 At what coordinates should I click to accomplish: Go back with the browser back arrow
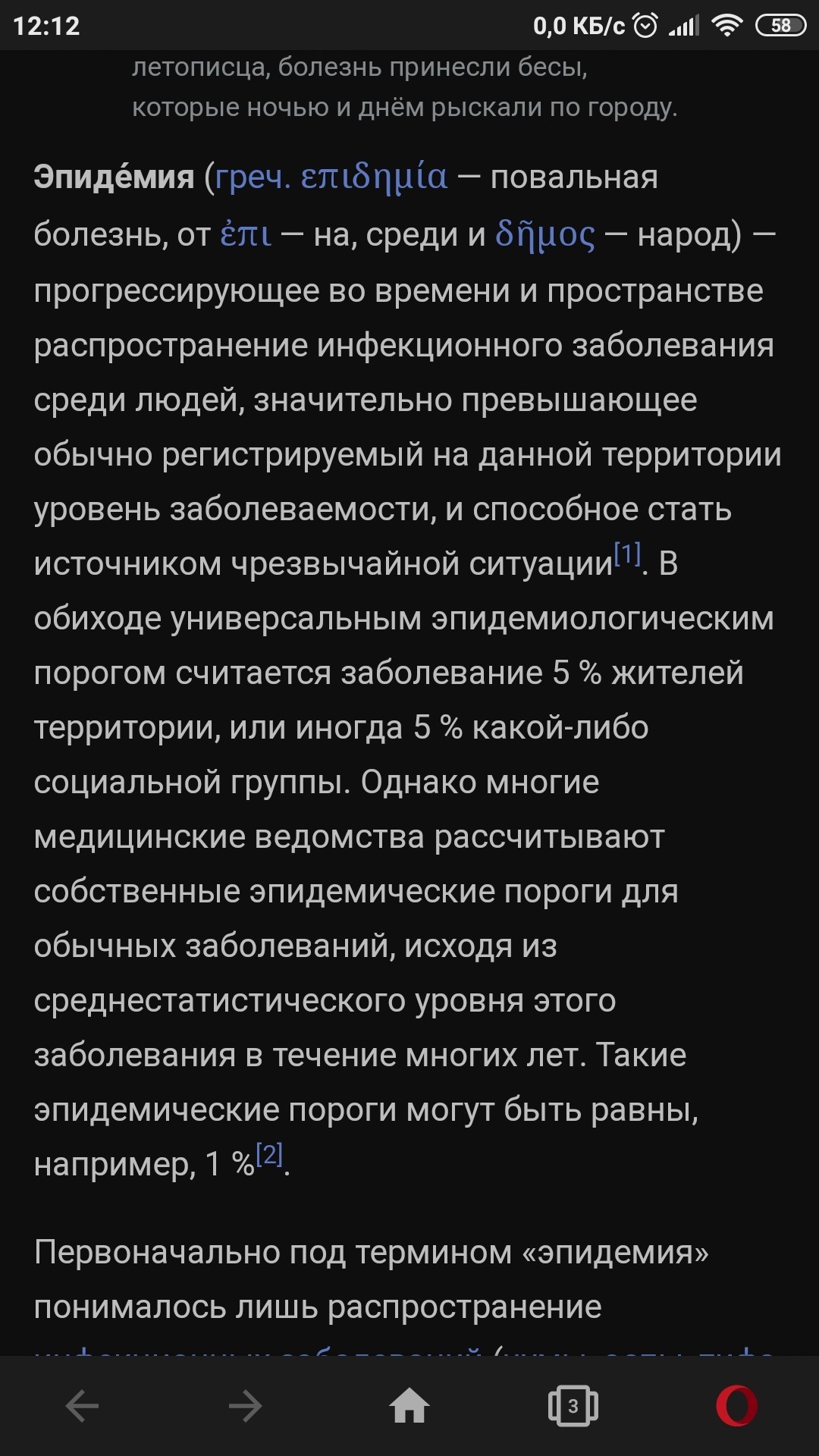(82, 1406)
